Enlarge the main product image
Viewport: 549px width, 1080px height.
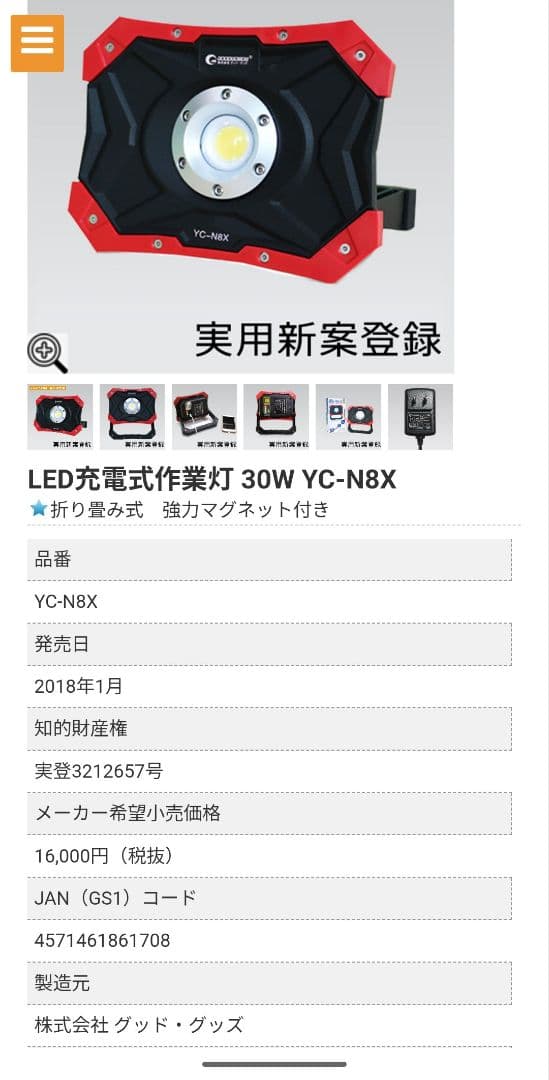[x=240, y=187]
